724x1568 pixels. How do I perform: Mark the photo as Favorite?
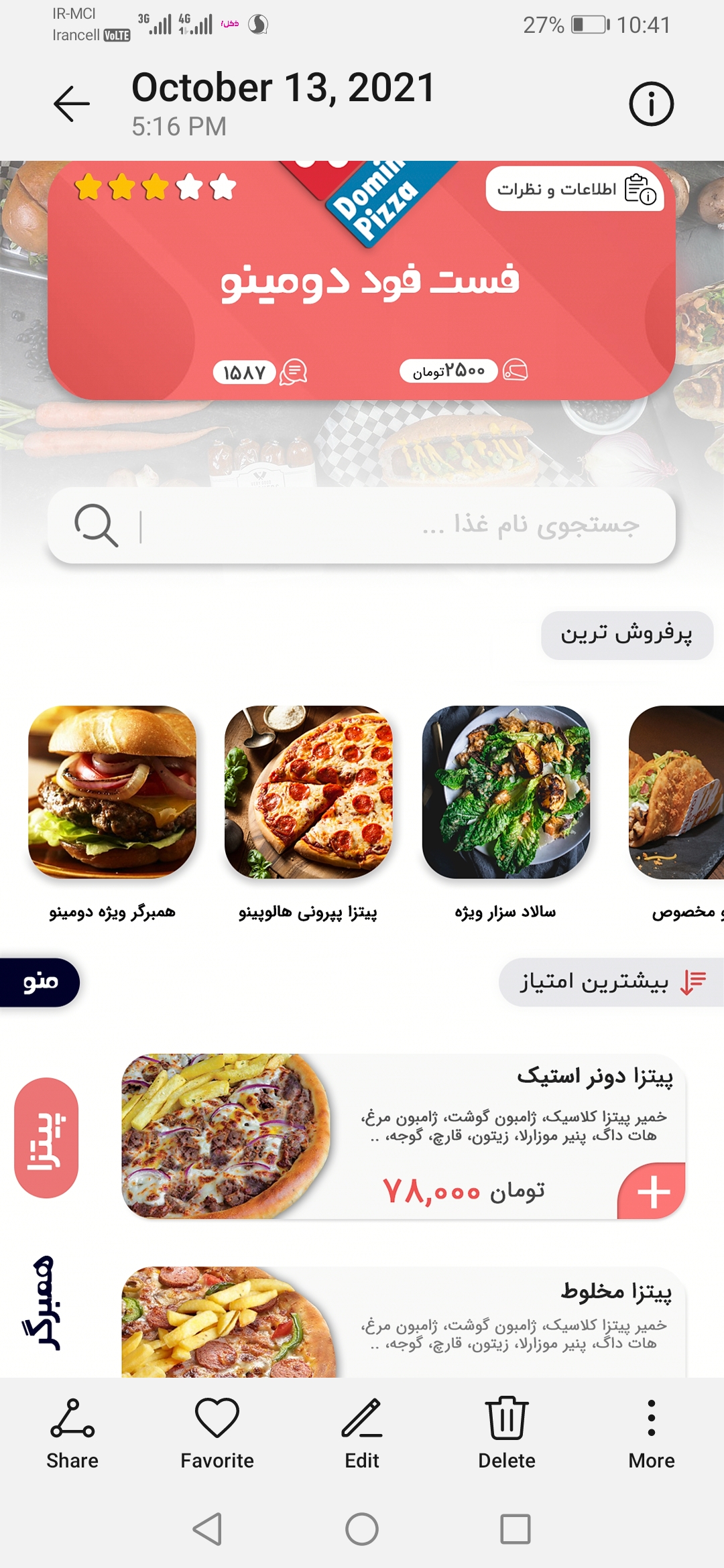tap(217, 1434)
